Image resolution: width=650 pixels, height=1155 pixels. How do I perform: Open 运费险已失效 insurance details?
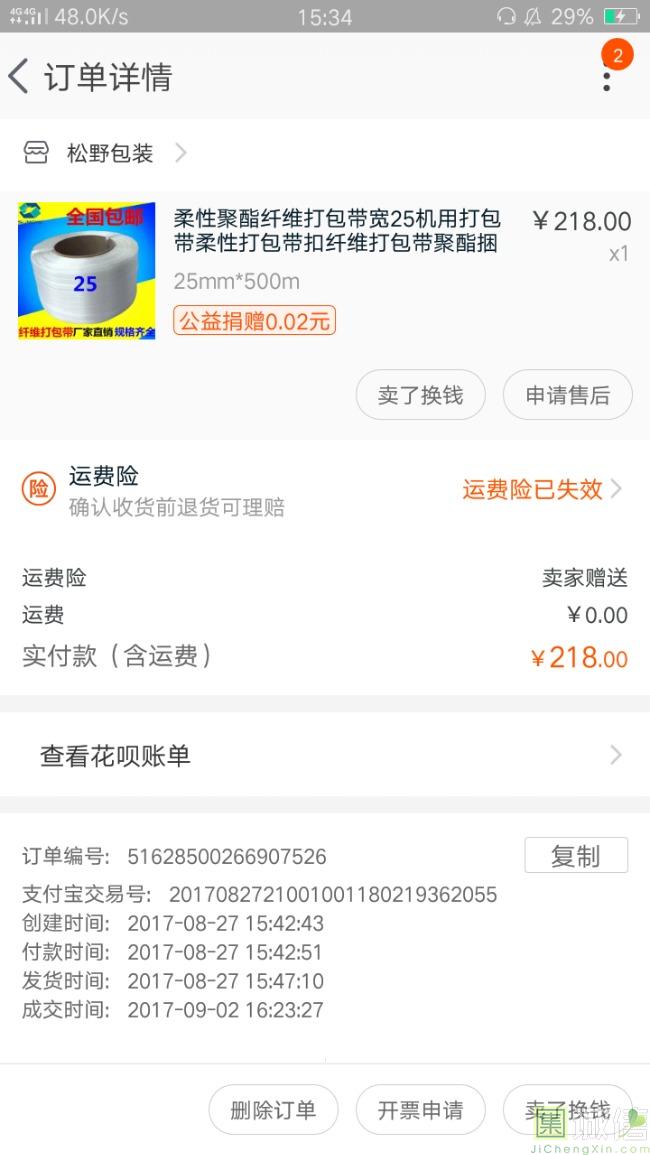point(541,489)
